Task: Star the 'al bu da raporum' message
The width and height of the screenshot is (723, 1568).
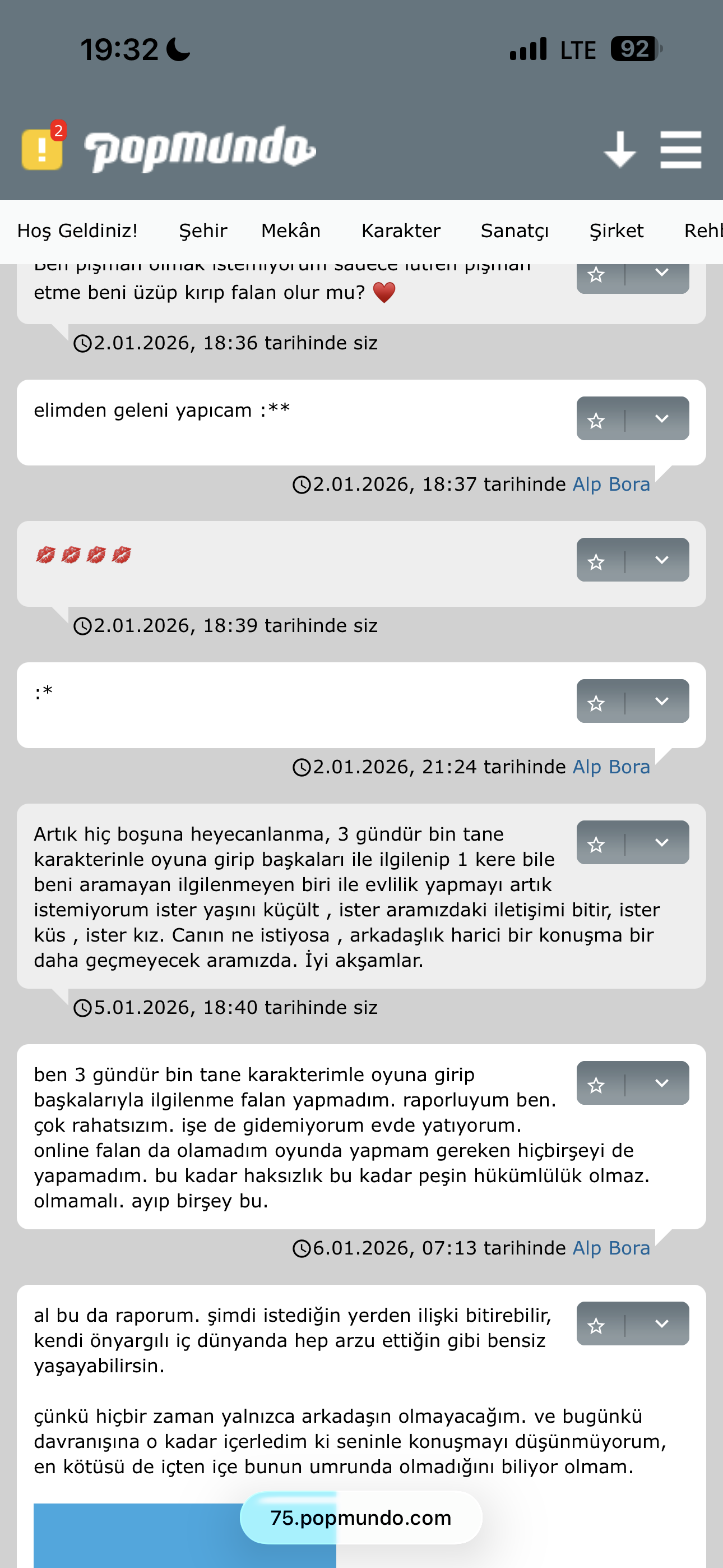Action: [596, 1324]
